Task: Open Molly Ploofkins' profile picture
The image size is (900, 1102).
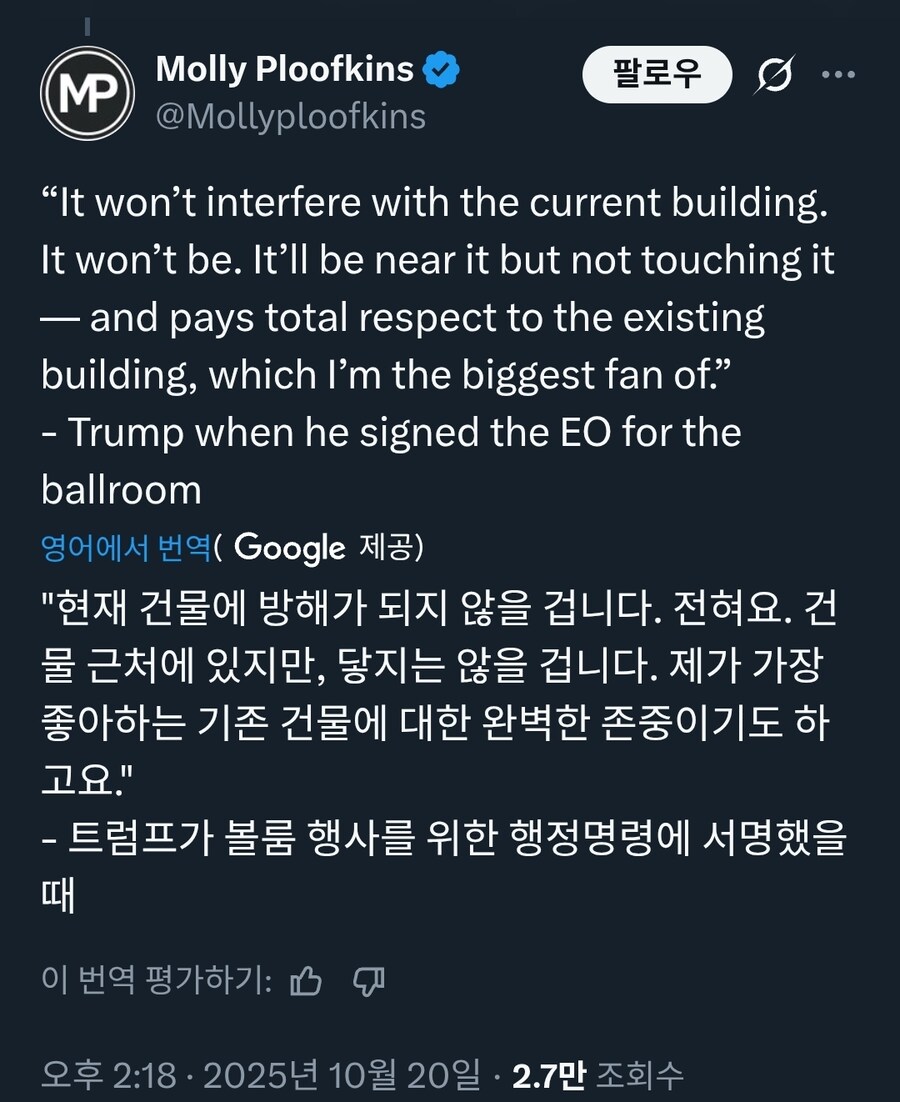Action: pos(87,92)
